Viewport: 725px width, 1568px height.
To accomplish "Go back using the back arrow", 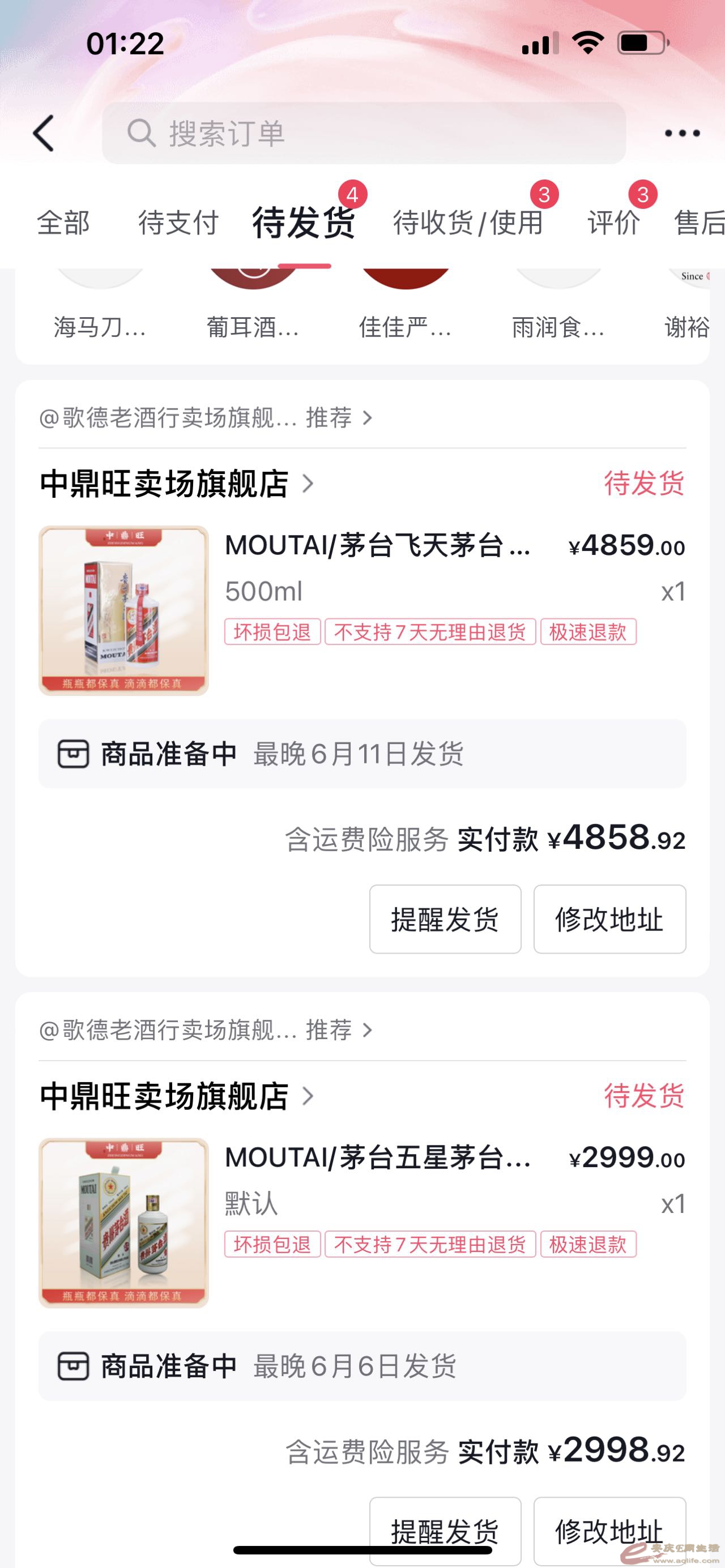I will (x=43, y=133).
